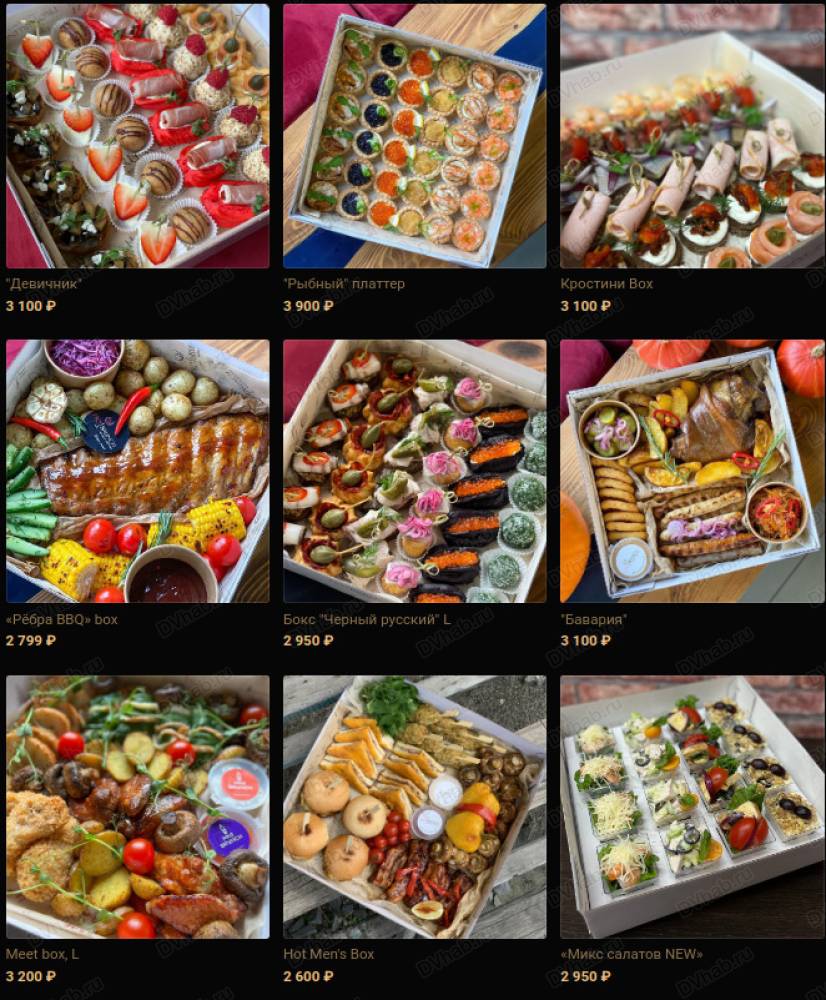Screen dimensions: 826x1000
Task: Select Hot Men's Box card
Action: click(x=414, y=806)
